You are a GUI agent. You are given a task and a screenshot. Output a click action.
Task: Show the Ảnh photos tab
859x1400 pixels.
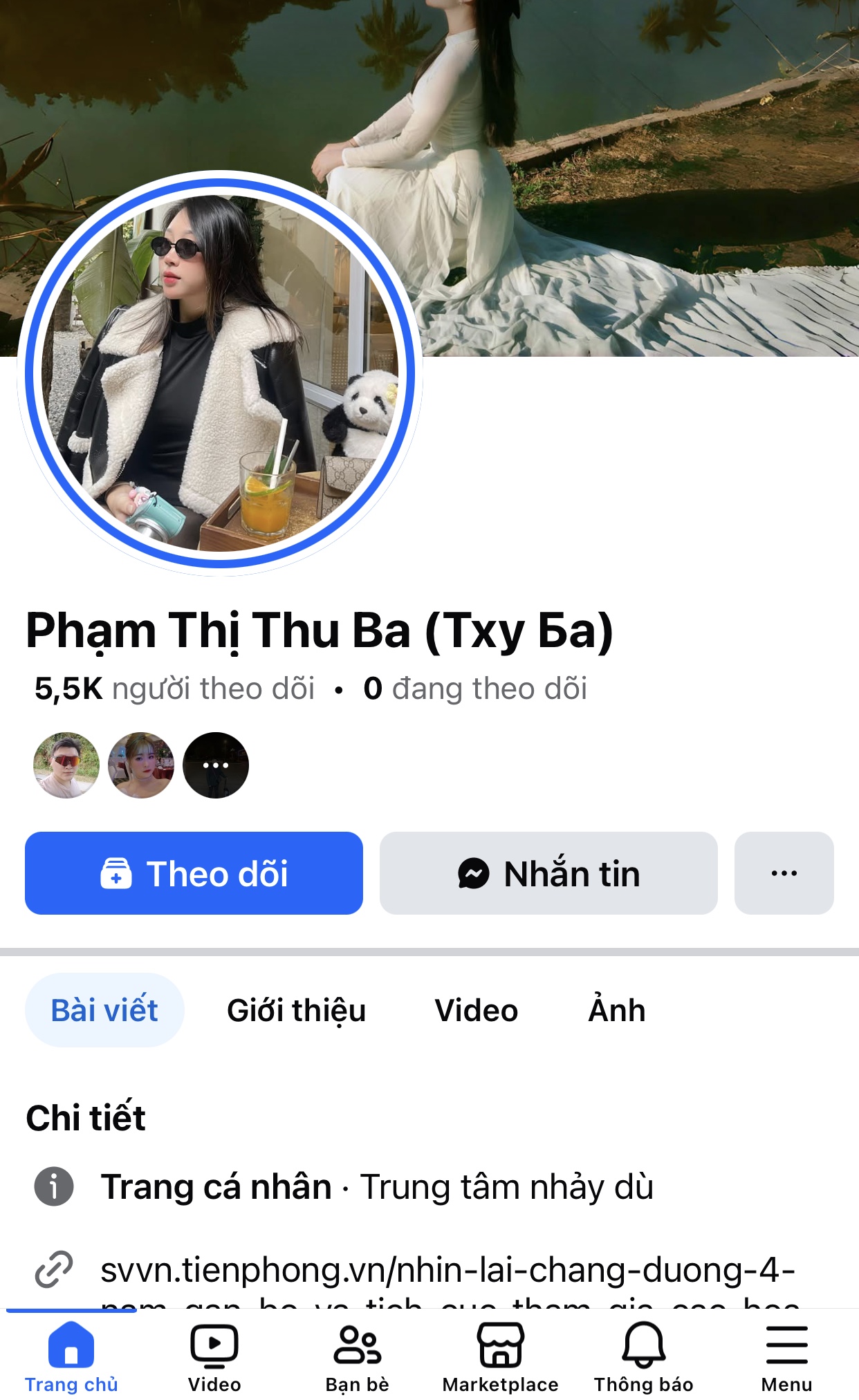(x=616, y=1010)
